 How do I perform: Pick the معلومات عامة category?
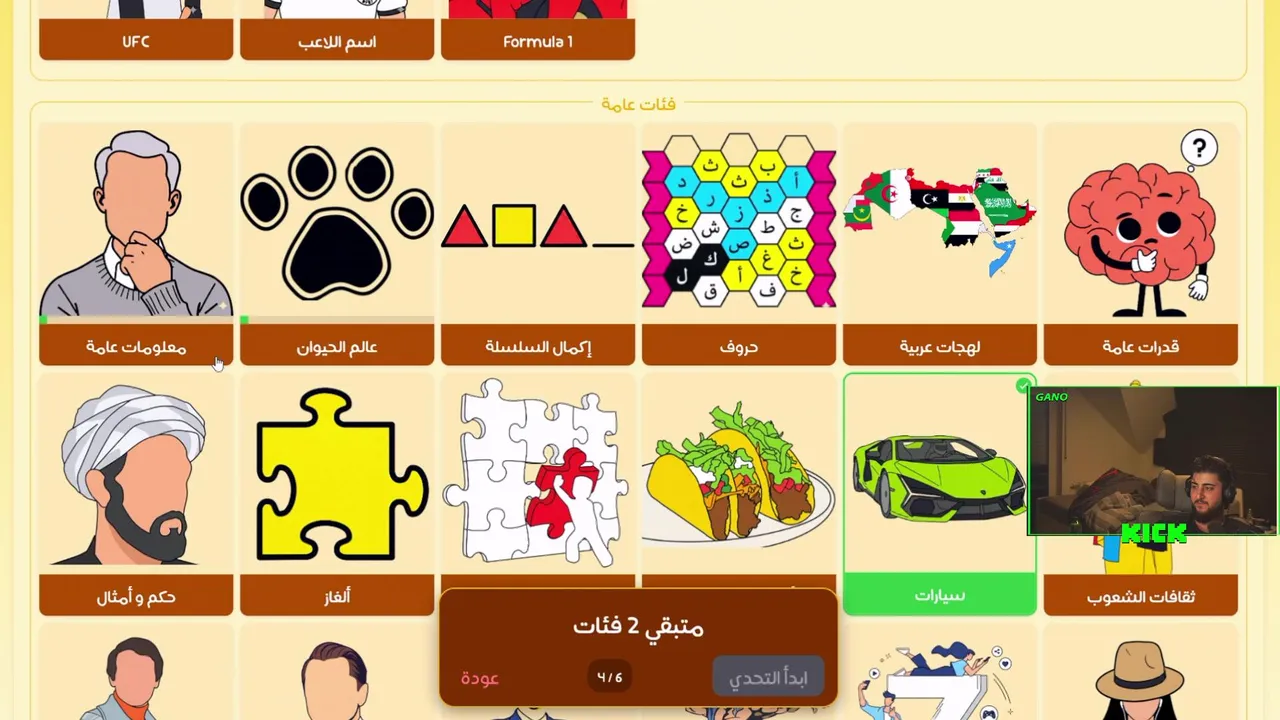(136, 245)
